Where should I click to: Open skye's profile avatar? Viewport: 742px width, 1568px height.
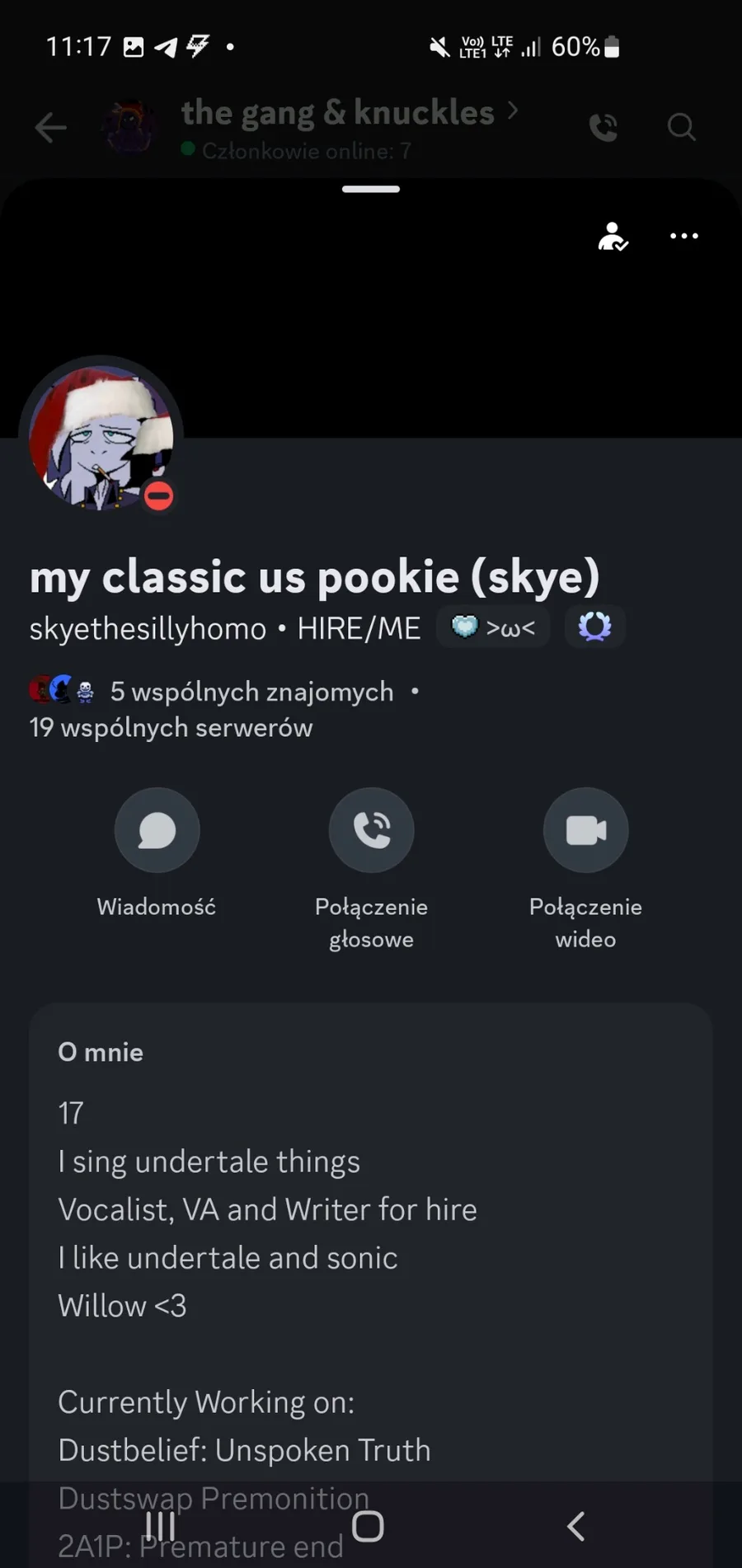[101, 438]
